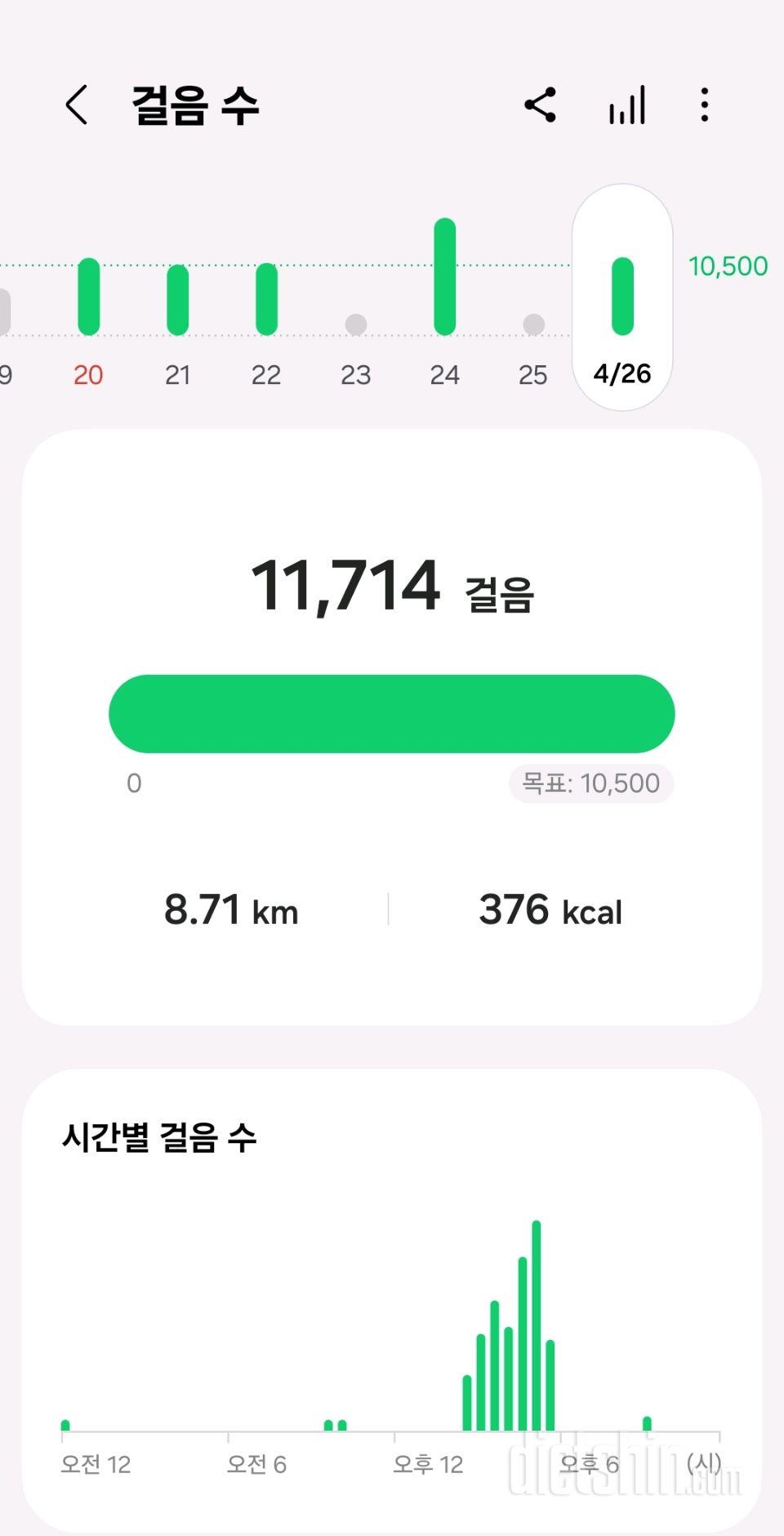Screen dimensions: 784x1536
Task: Open the trends chart icon
Action: (627, 105)
